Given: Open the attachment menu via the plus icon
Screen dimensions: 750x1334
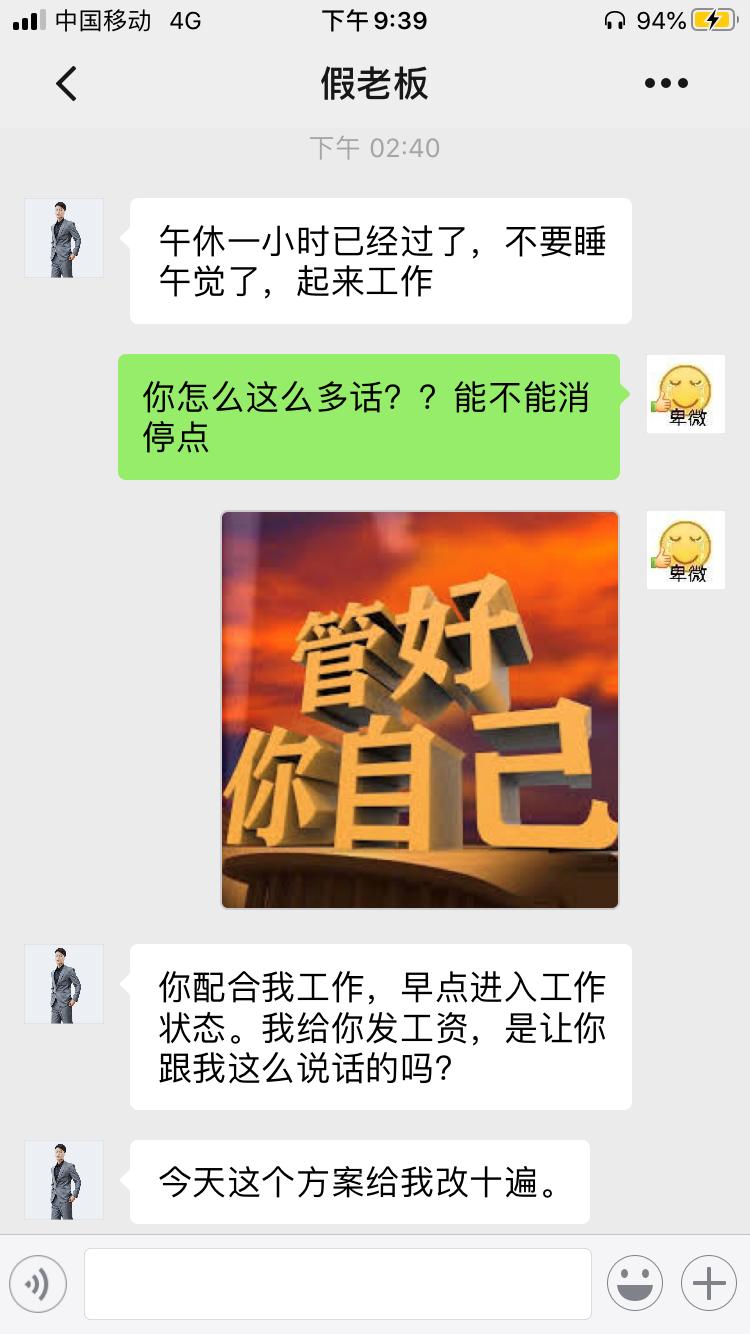Looking at the screenshot, I should coord(707,1282).
